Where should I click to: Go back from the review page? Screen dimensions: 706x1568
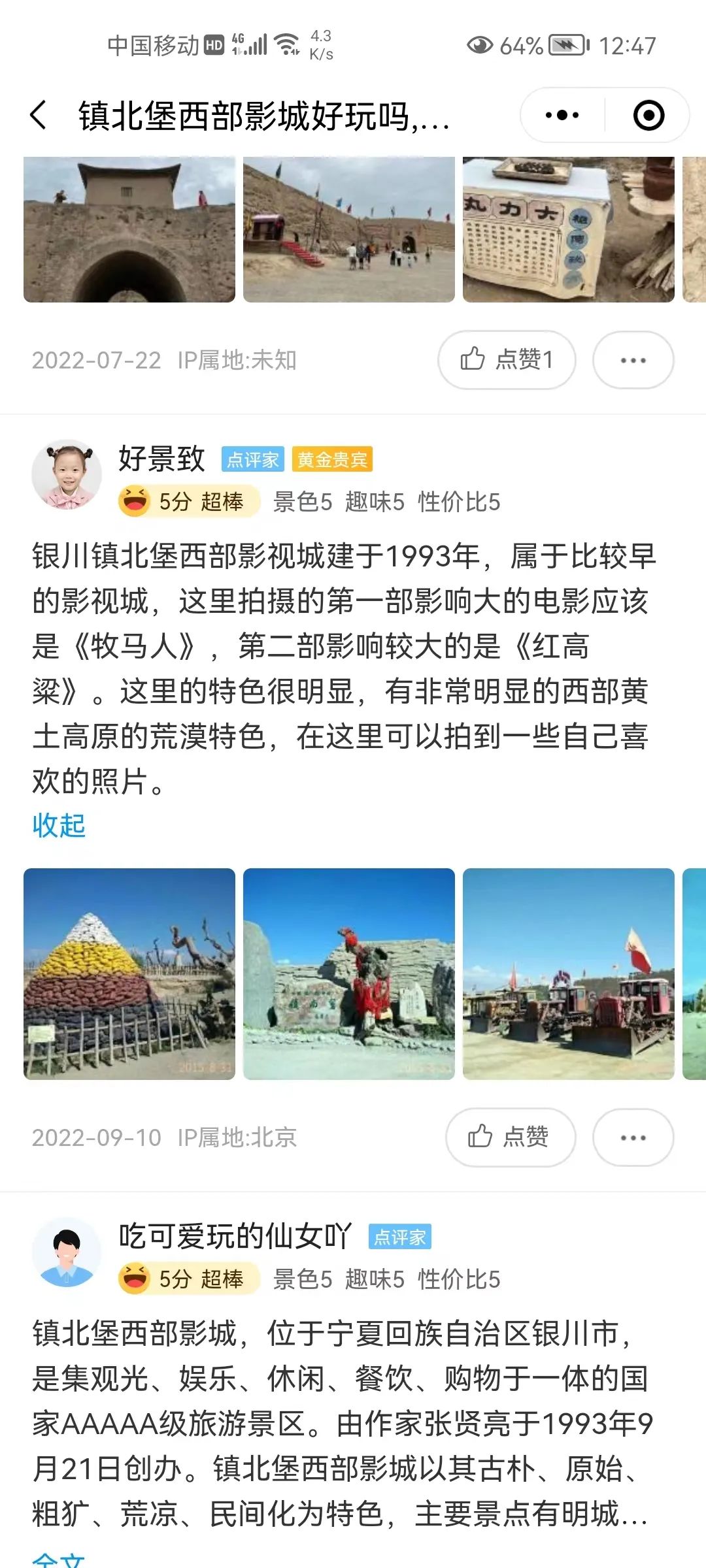coord(39,116)
